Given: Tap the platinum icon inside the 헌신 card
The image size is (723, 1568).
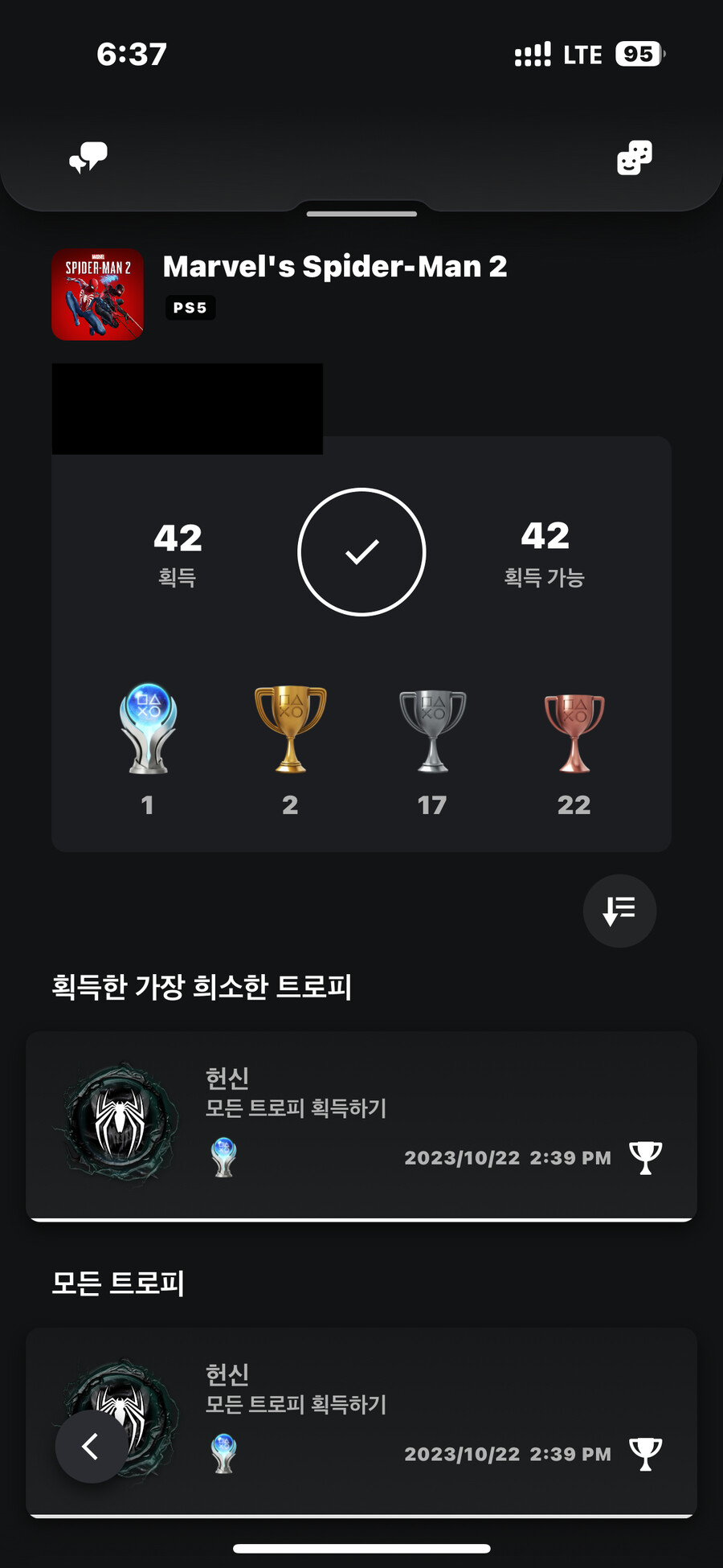Looking at the screenshot, I should pyautogui.click(x=223, y=1157).
